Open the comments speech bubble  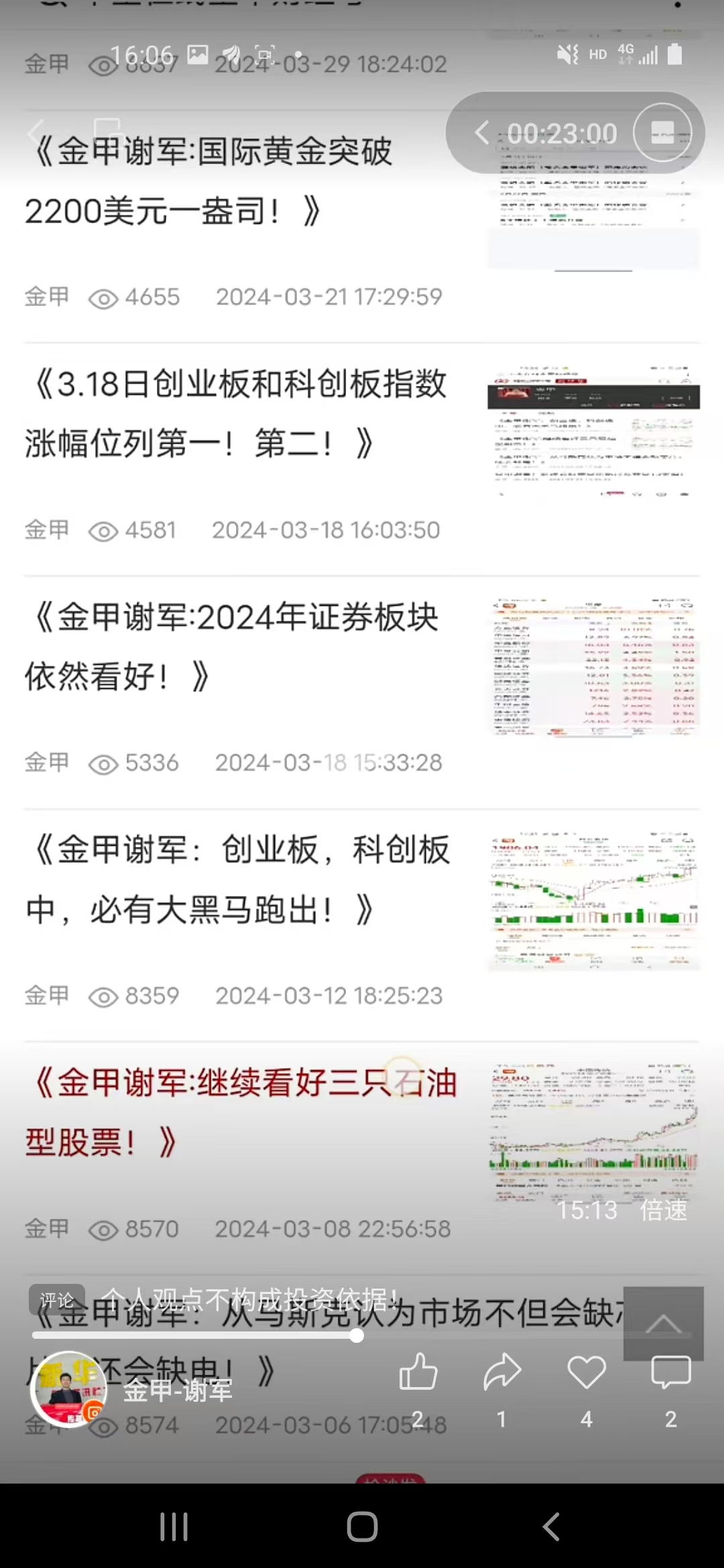[670, 1372]
